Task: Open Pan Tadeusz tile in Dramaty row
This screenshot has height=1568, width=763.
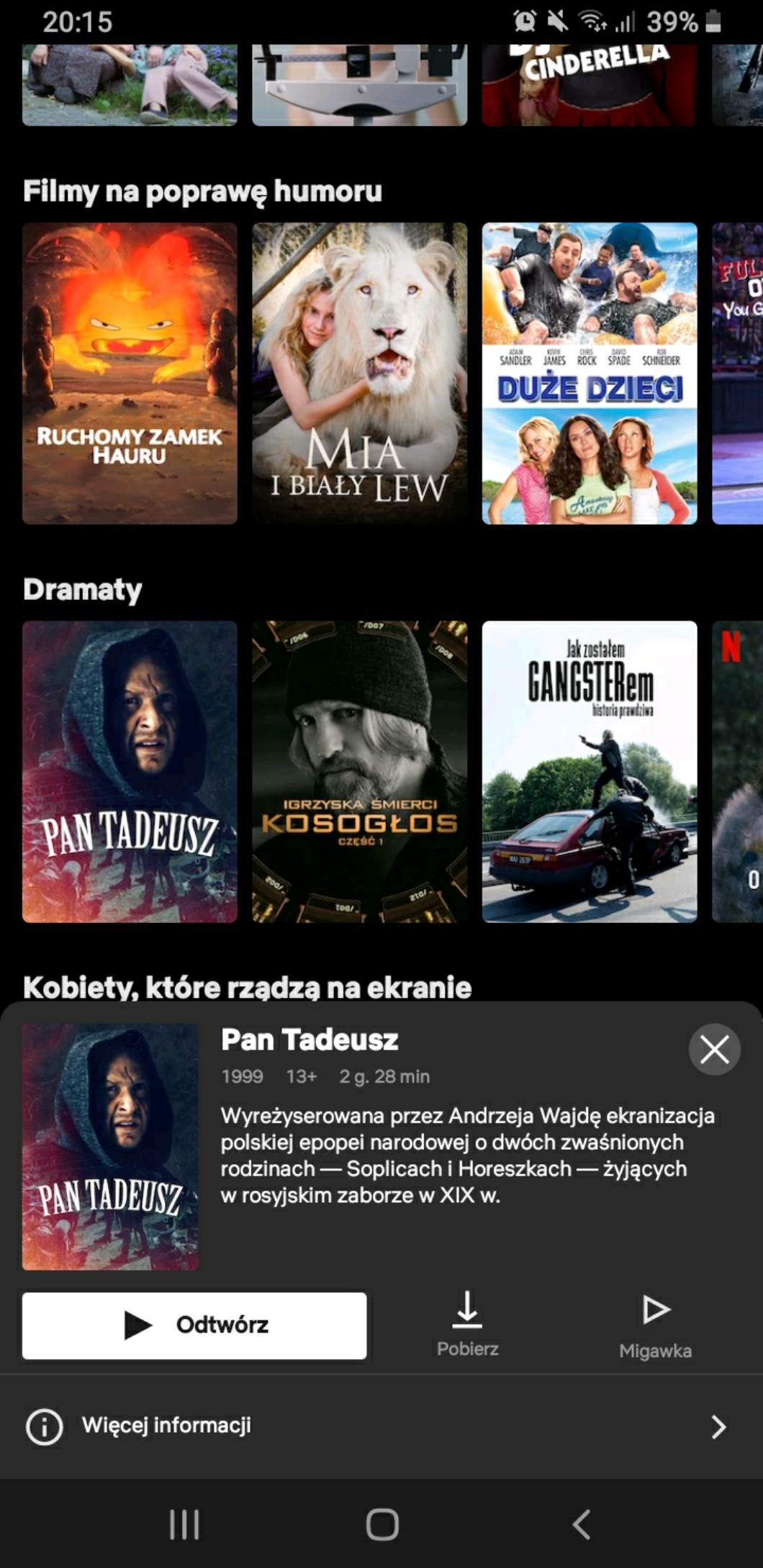Action: click(130, 771)
